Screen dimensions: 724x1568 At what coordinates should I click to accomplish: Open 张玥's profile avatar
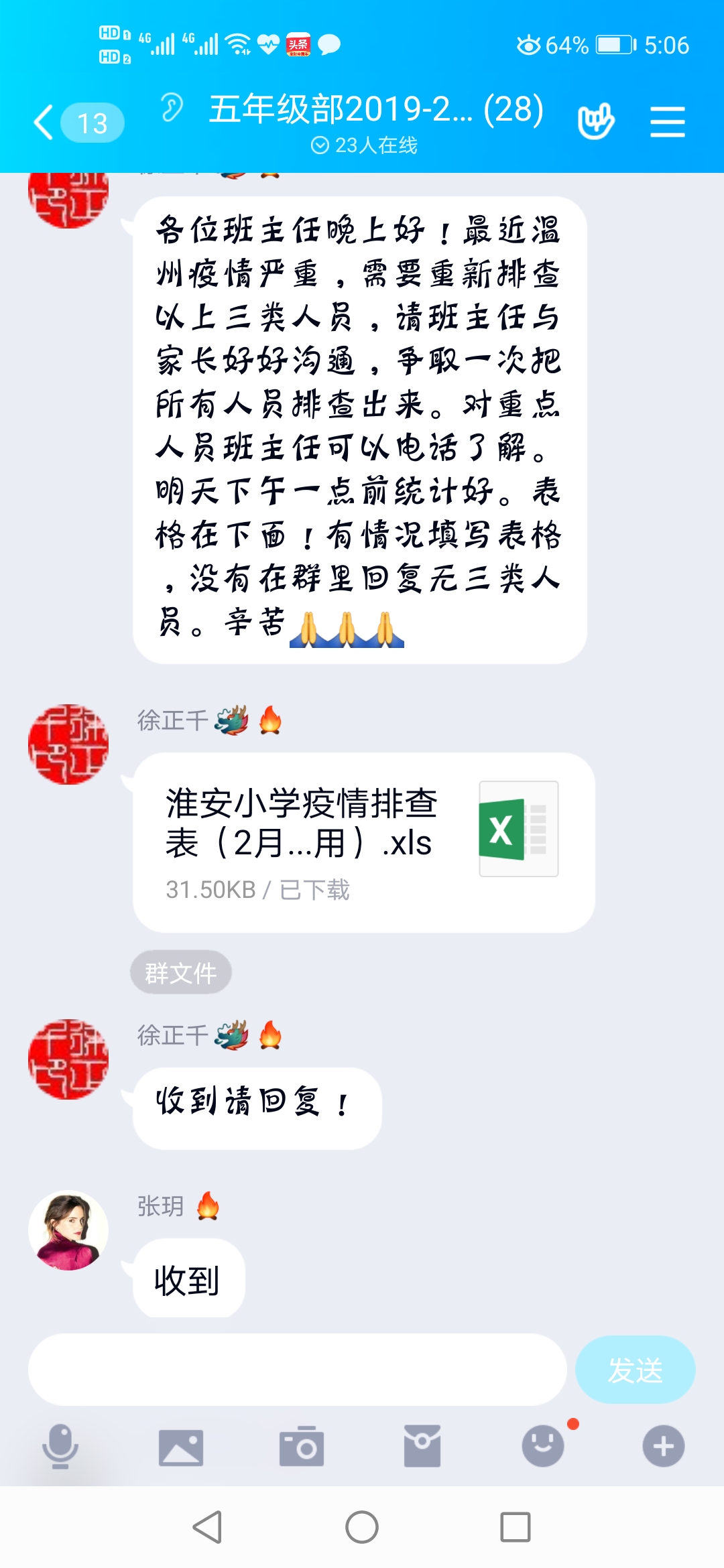[68, 1230]
